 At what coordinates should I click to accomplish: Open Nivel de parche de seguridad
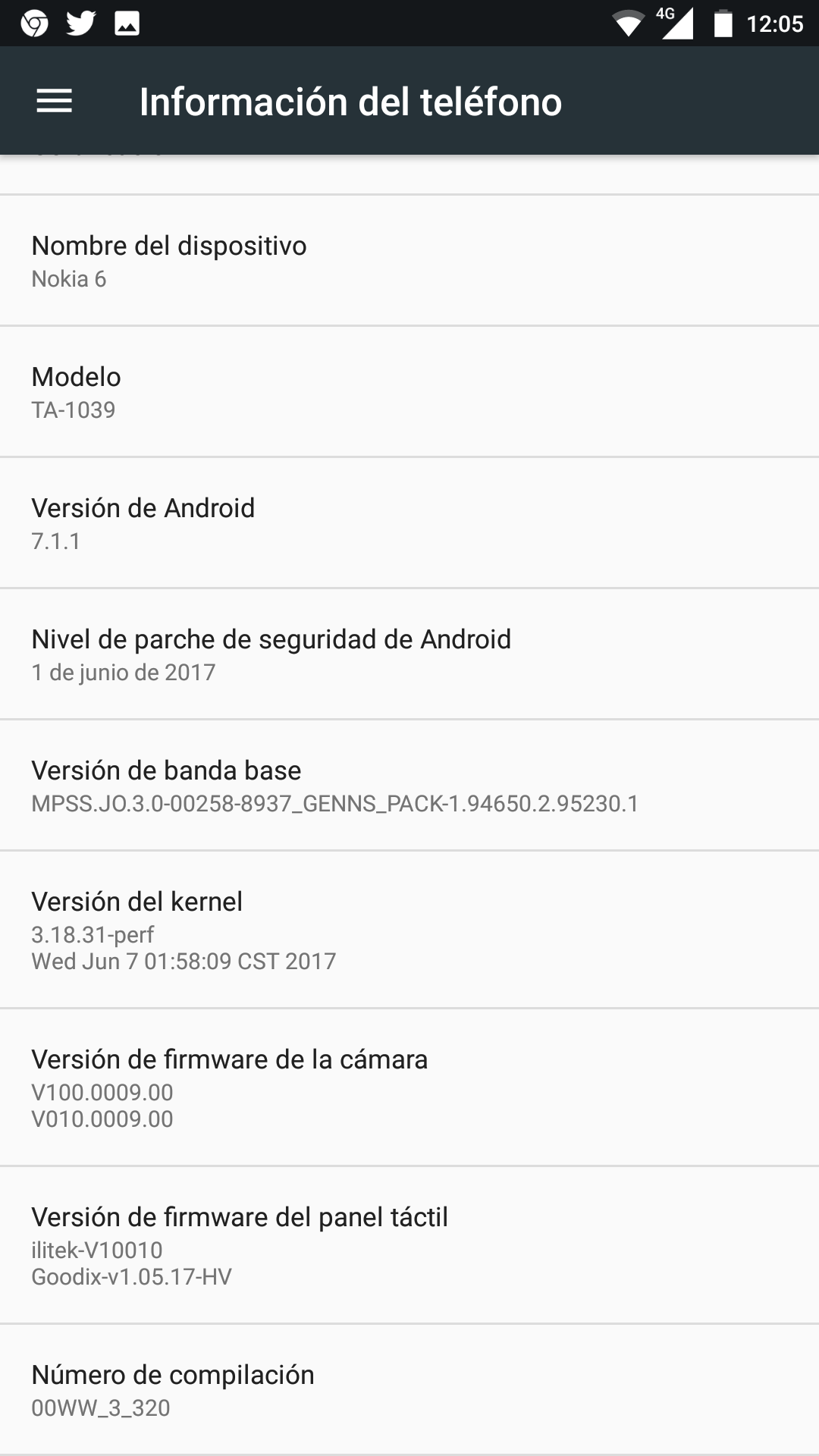click(x=409, y=654)
